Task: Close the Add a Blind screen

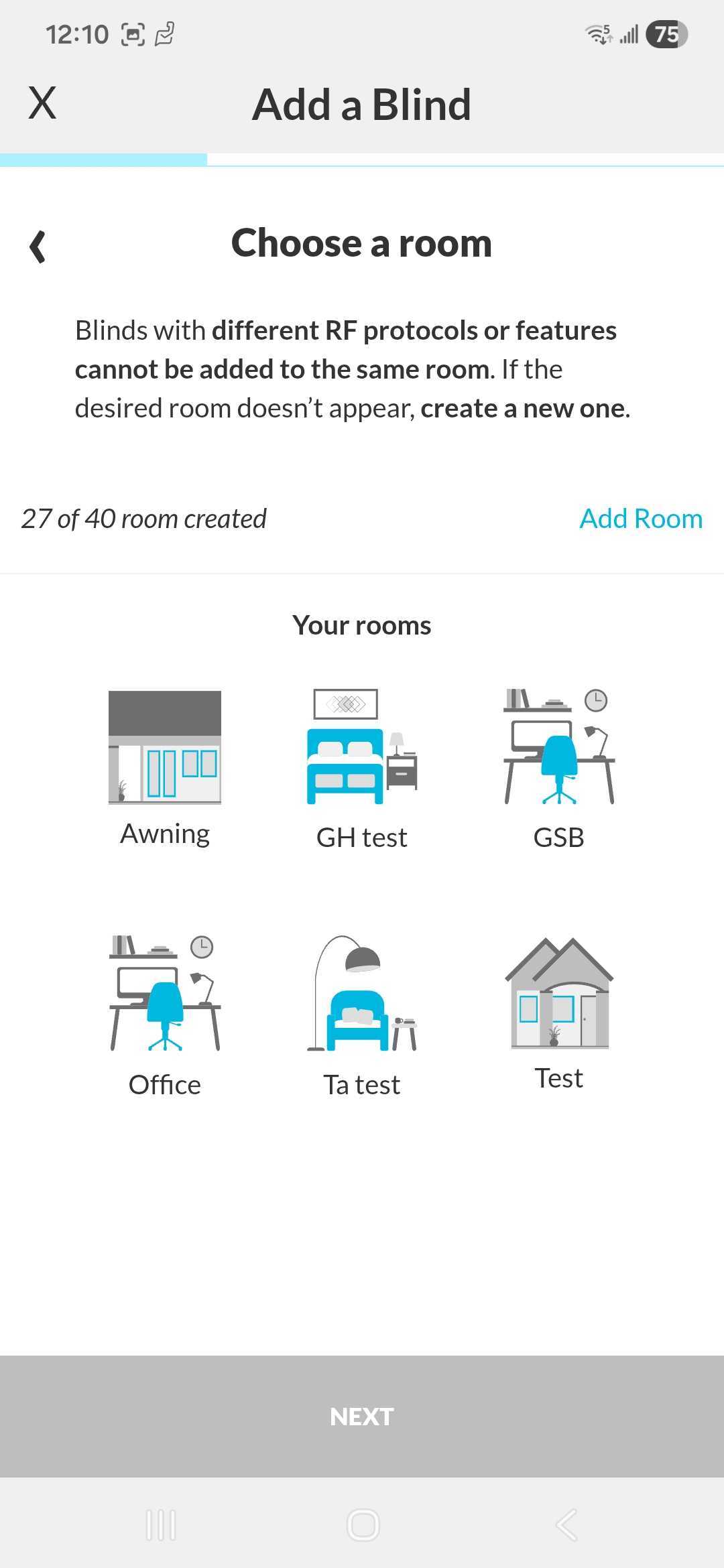Action: [x=42, y=103]
